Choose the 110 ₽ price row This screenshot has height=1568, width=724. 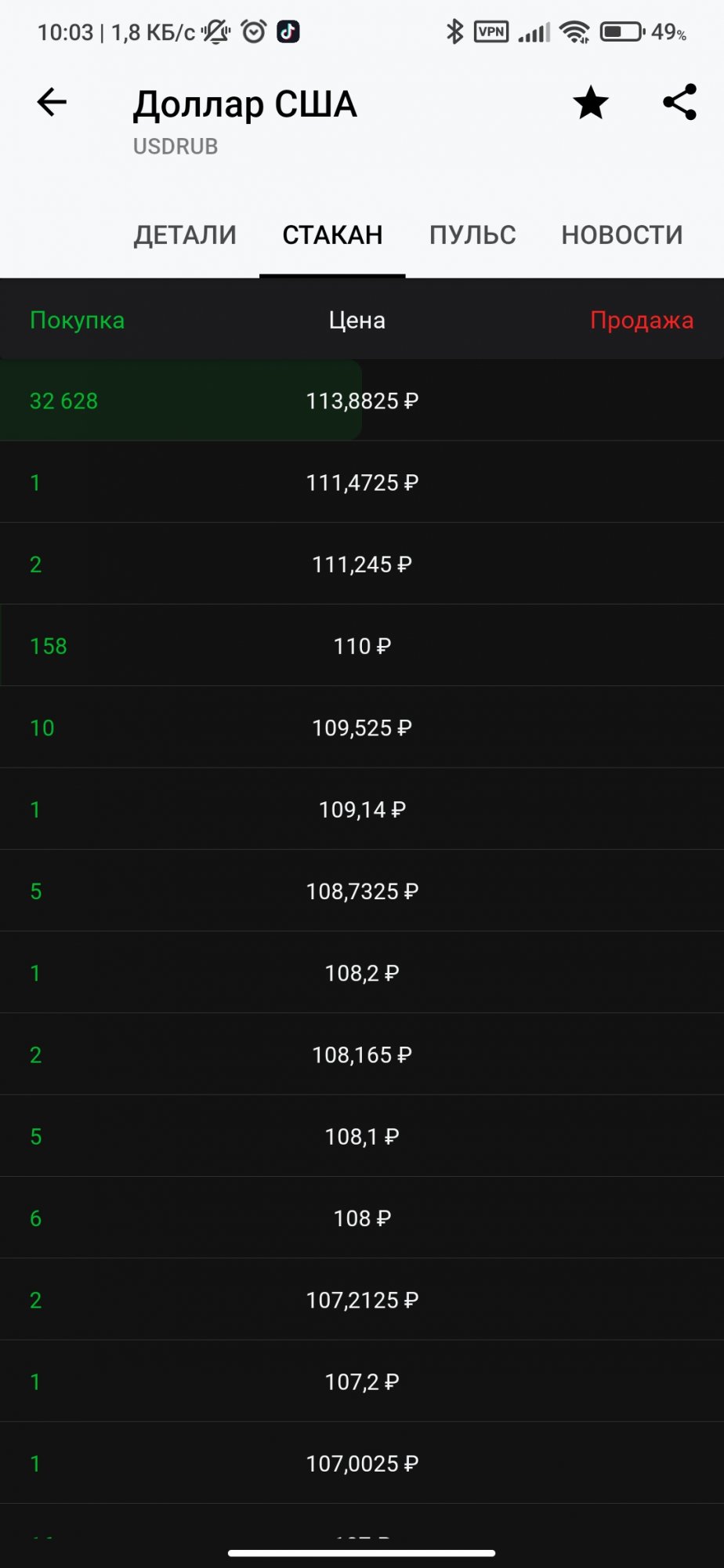pos(362,646)
